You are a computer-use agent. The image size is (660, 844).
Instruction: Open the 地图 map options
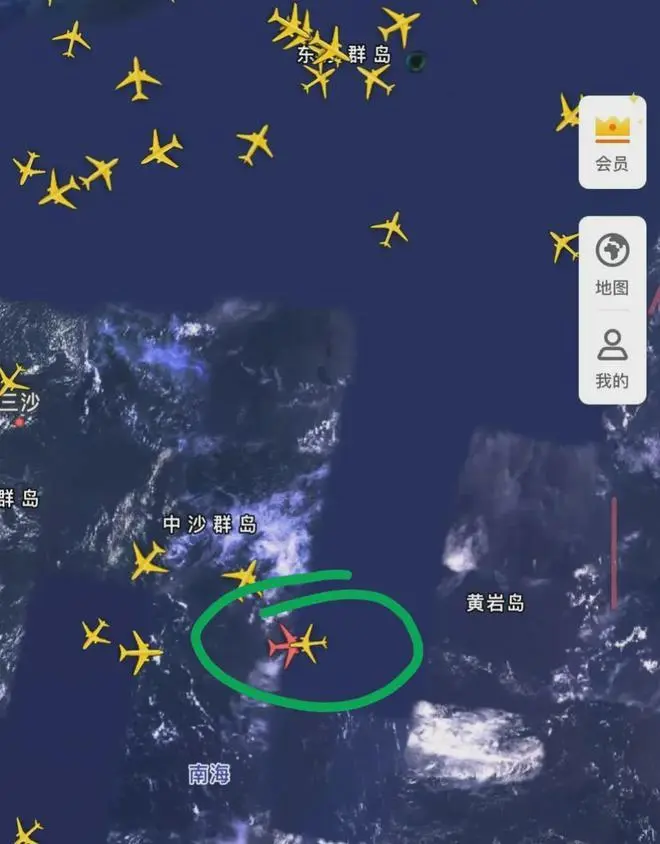pos(612,264)
